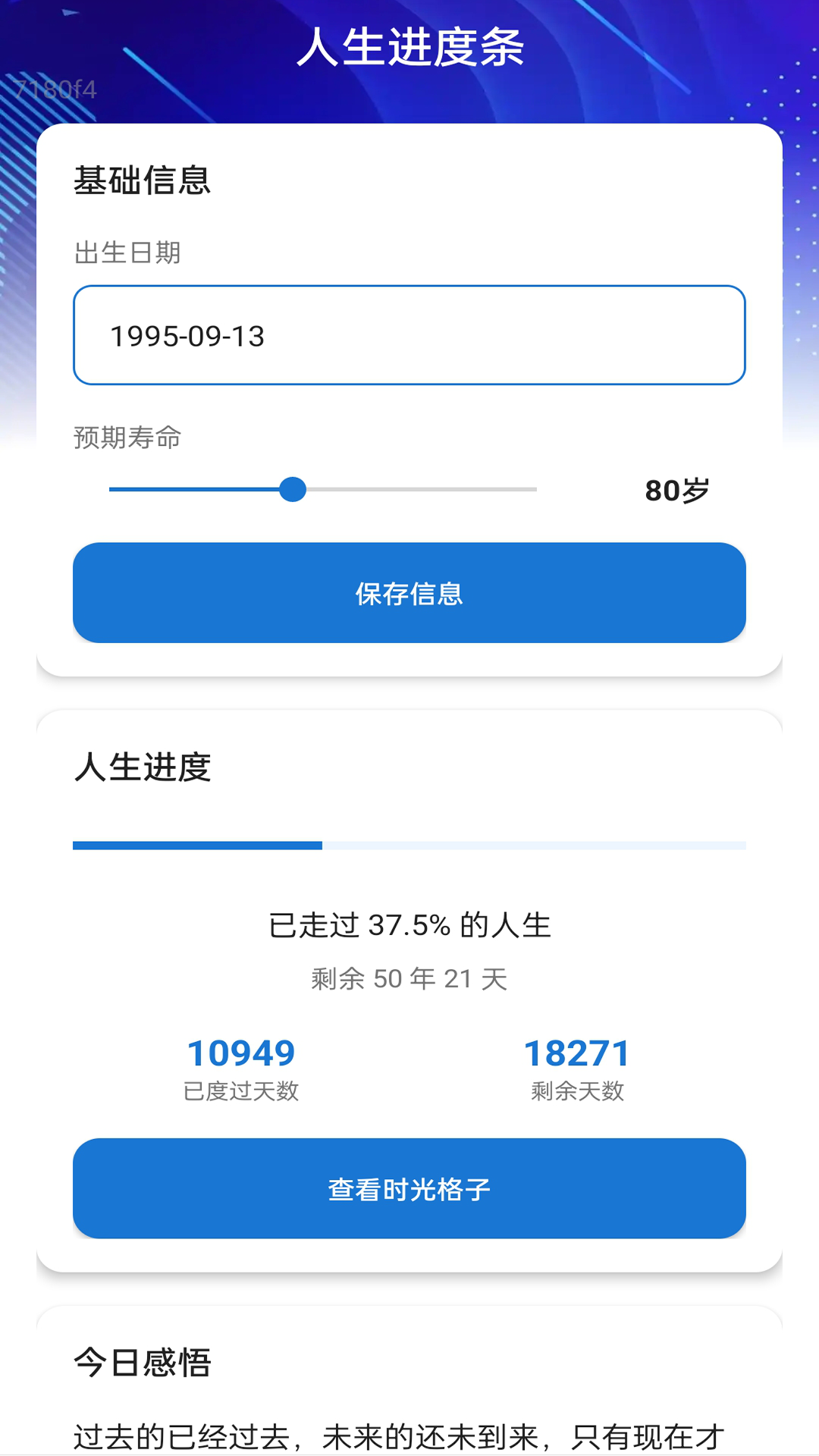The image size is (819, 1456).
Task: Click the 查看时光格子 button
Action: coord(409,1188)
